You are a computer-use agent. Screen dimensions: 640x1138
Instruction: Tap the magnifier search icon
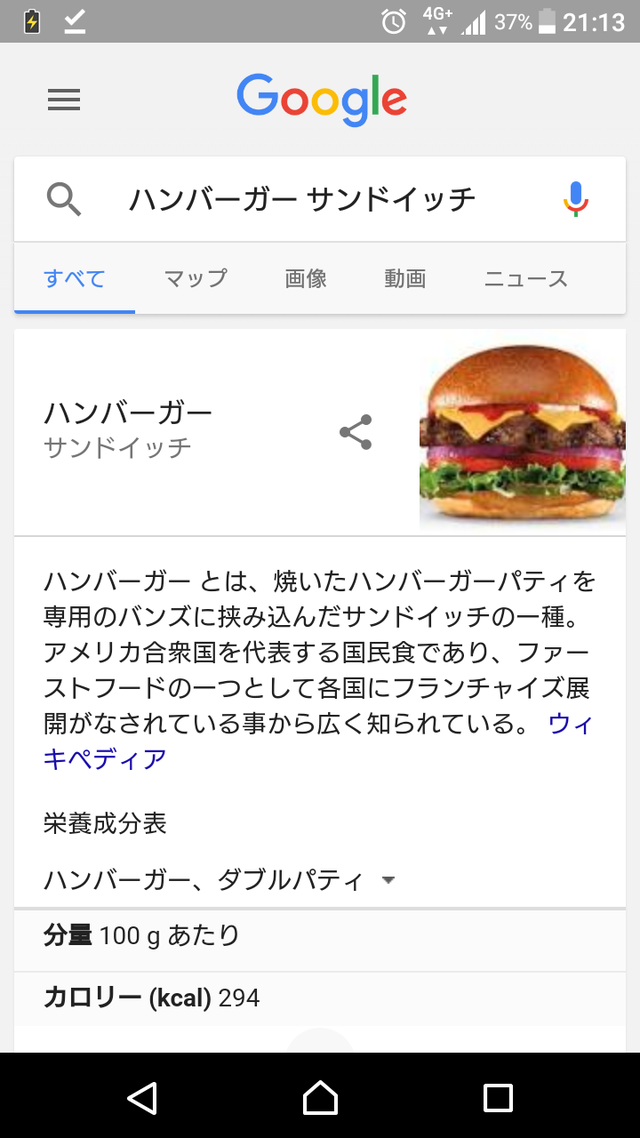(x=64, y=200)
